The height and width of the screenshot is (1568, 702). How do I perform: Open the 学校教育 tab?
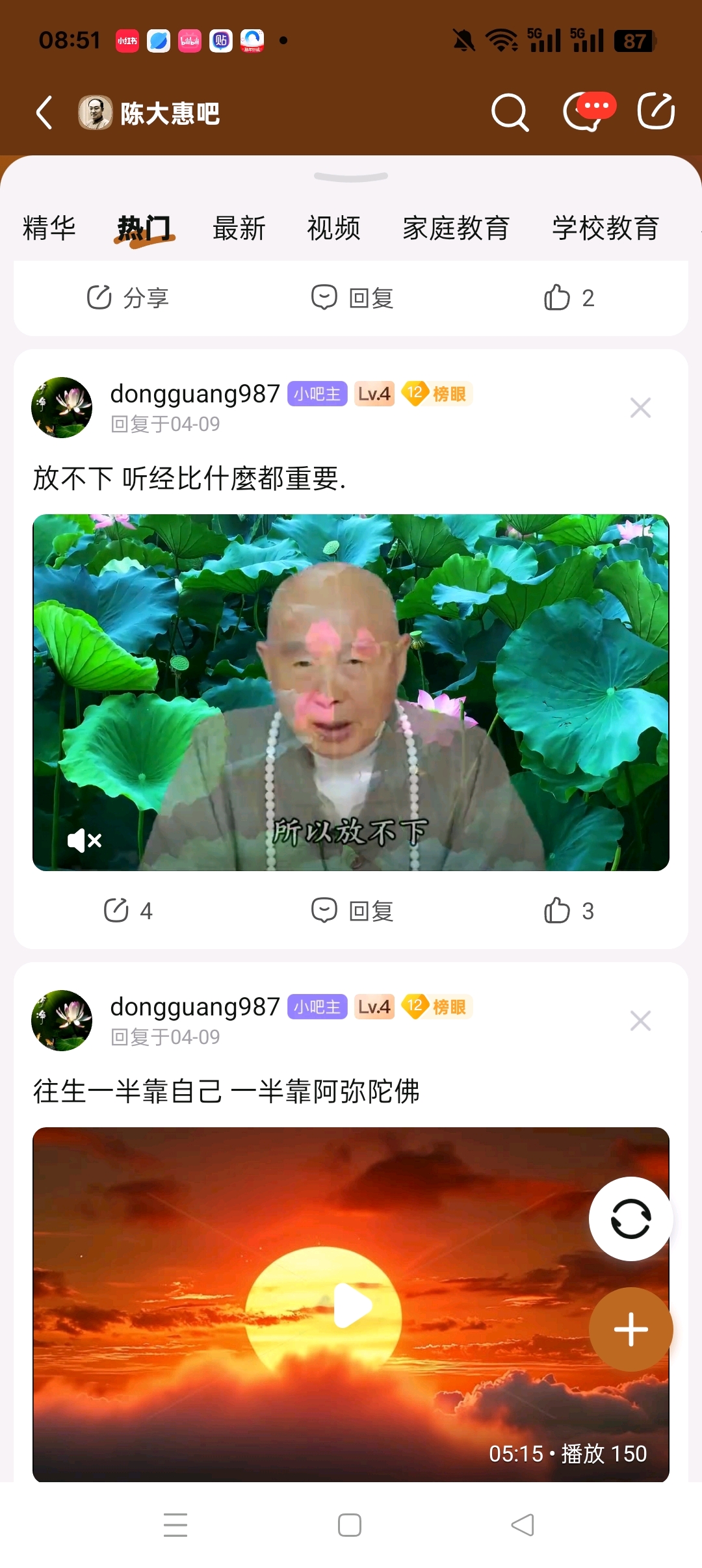pos(605,228)
